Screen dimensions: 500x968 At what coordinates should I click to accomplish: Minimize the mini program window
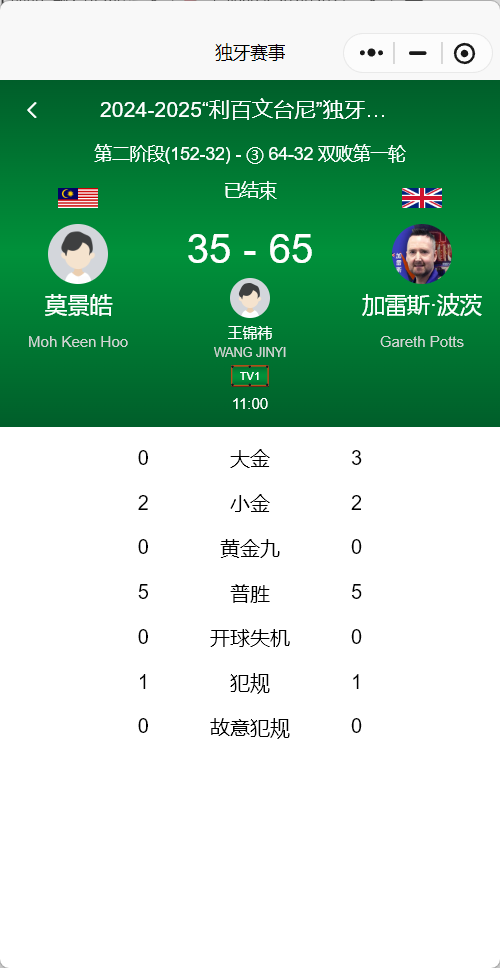point(418,54)
